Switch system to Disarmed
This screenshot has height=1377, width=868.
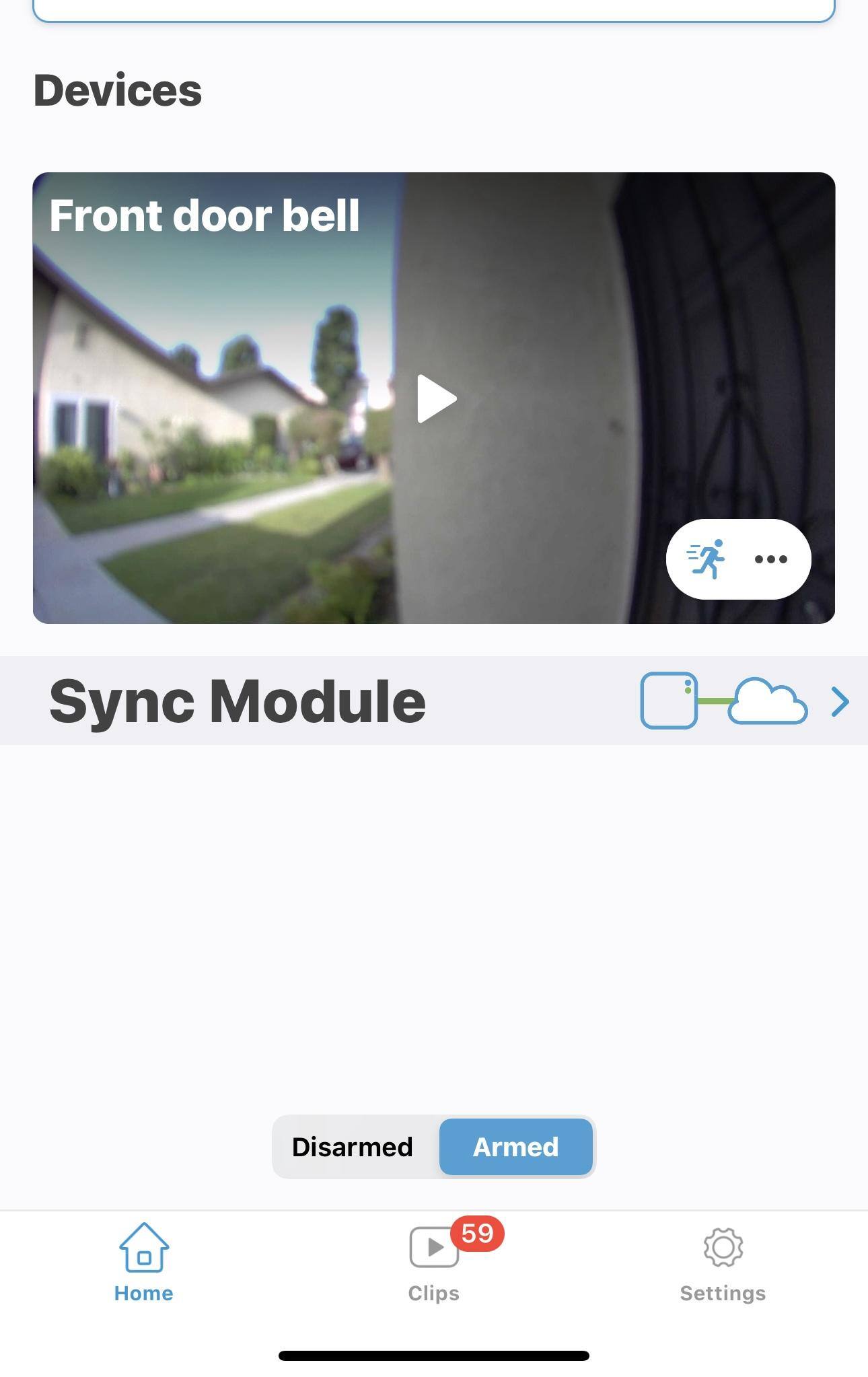353,1147
